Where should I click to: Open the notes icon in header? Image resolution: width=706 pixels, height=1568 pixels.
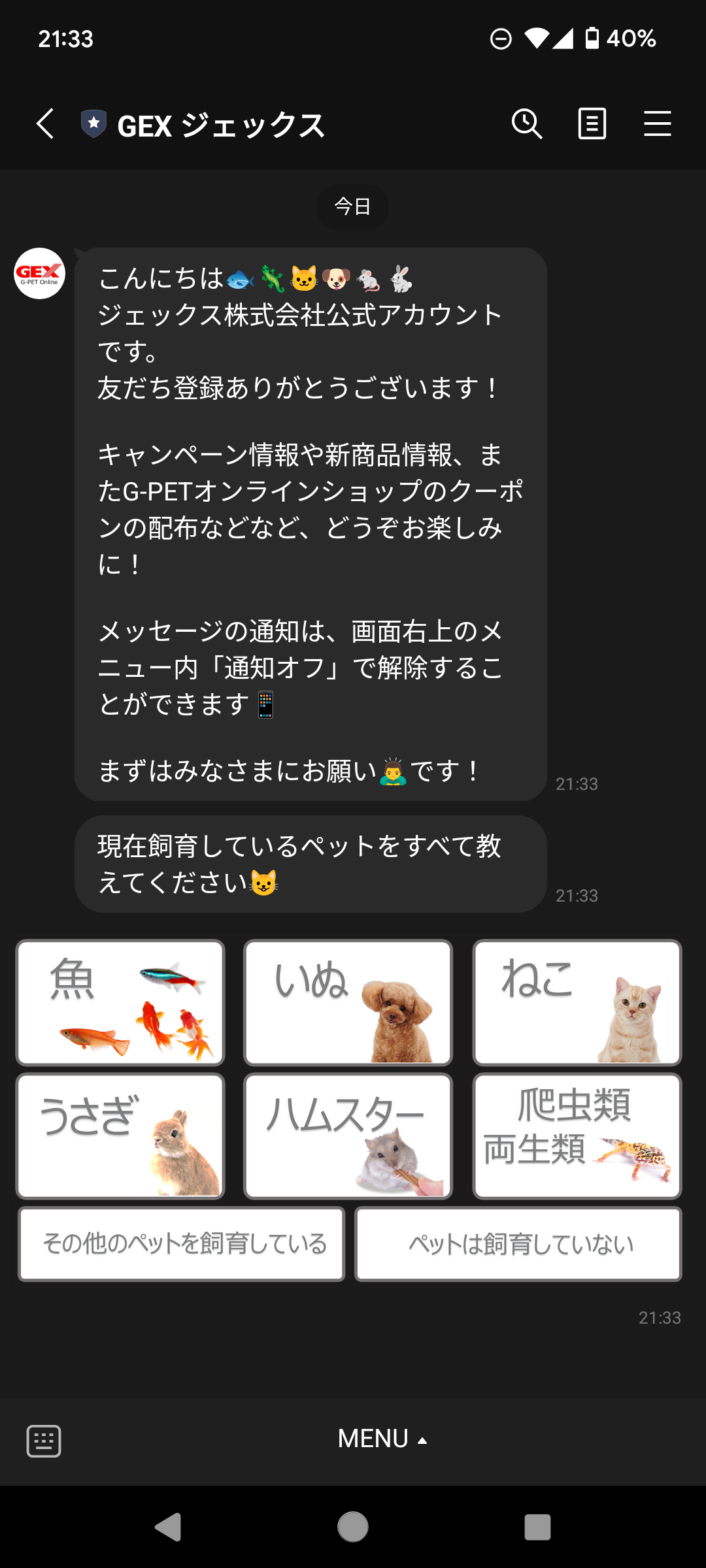592,124
